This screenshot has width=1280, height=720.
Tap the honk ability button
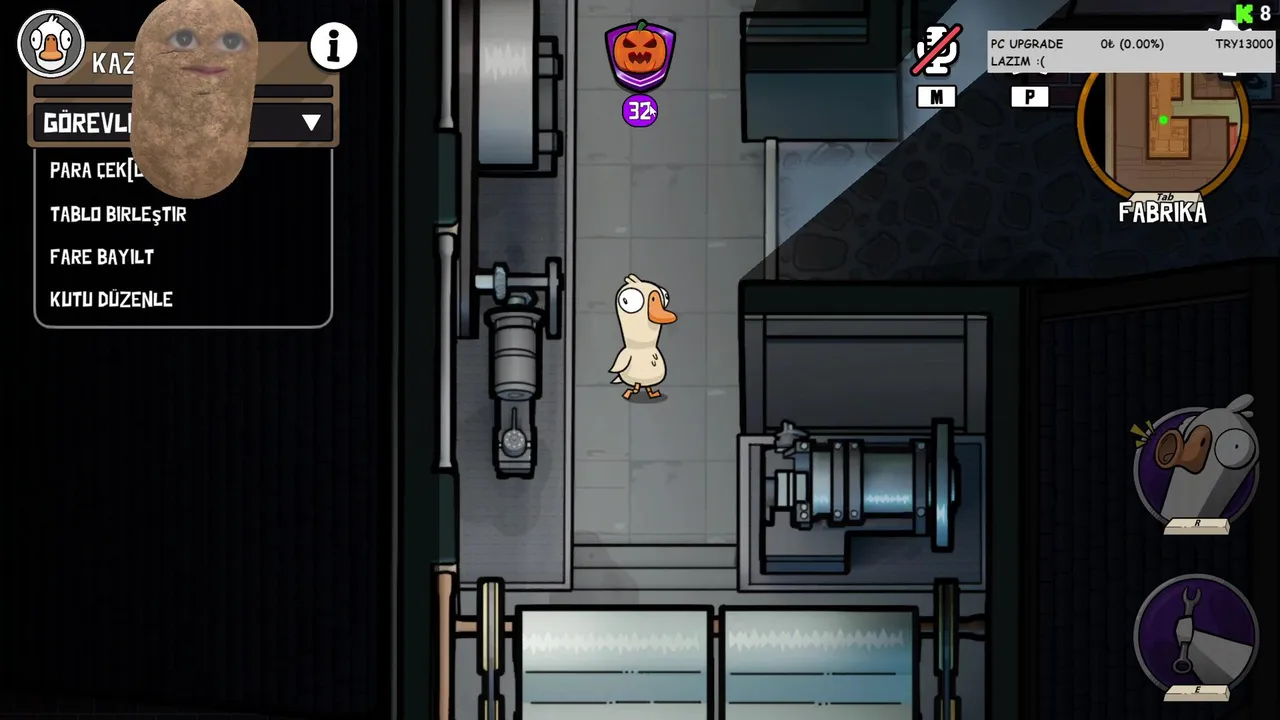[1196, 465]
